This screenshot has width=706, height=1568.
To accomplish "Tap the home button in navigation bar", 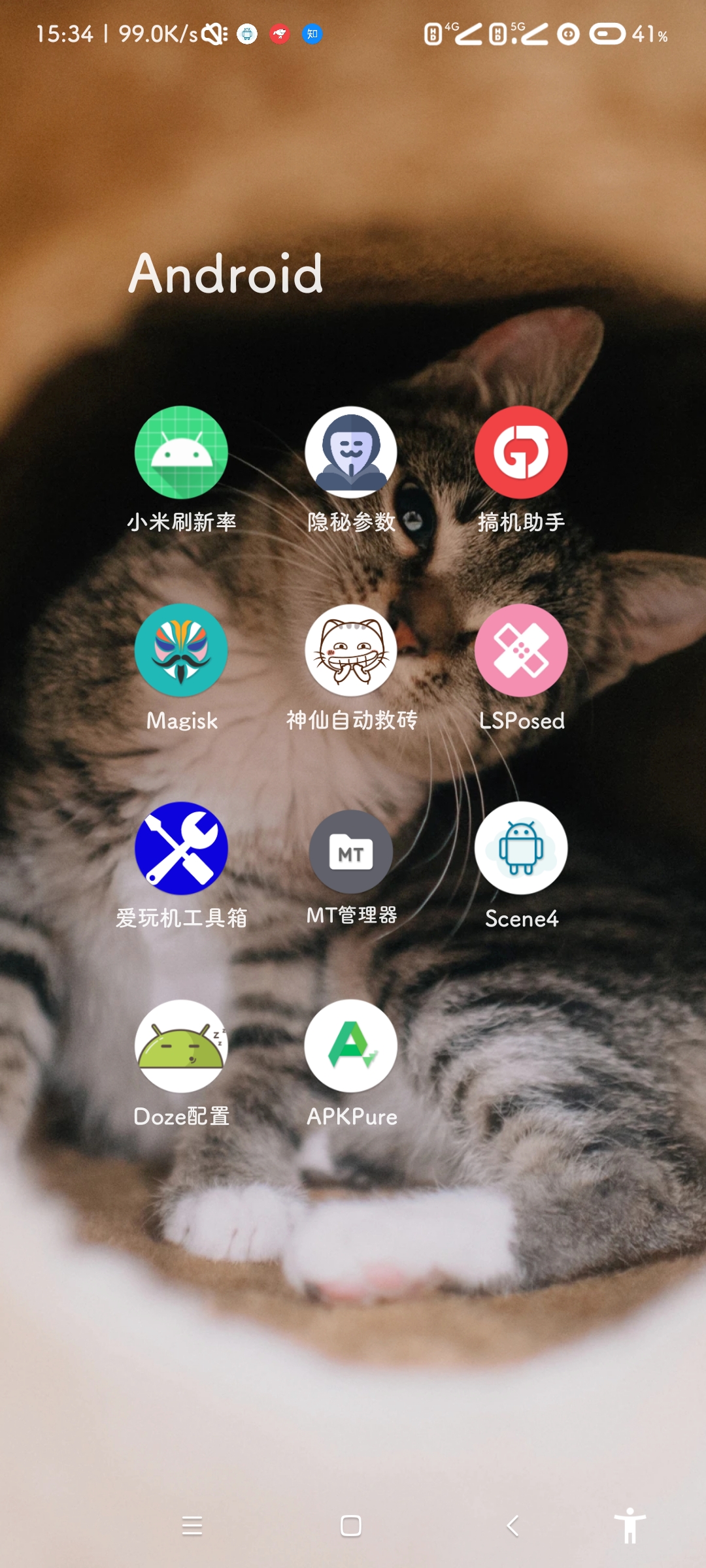I will pyautogui.click(x=351, y=1526).
